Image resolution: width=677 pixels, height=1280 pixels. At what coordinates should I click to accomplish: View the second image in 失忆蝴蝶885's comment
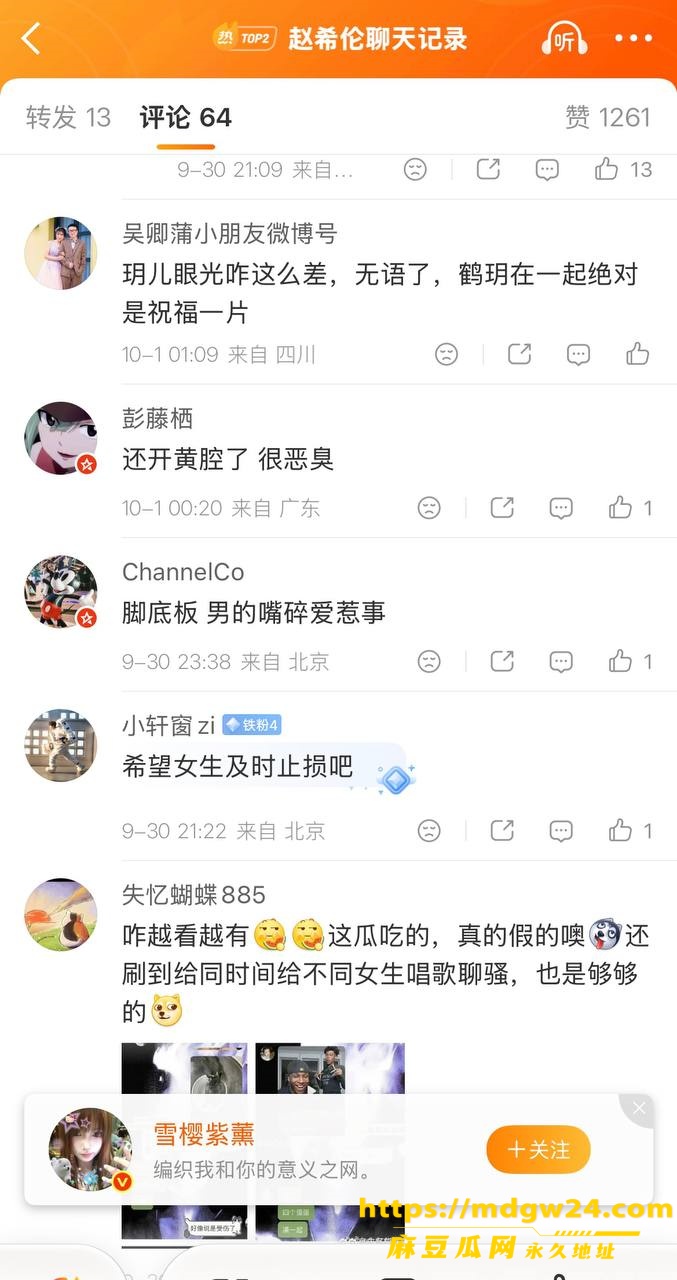(330, 1070)
